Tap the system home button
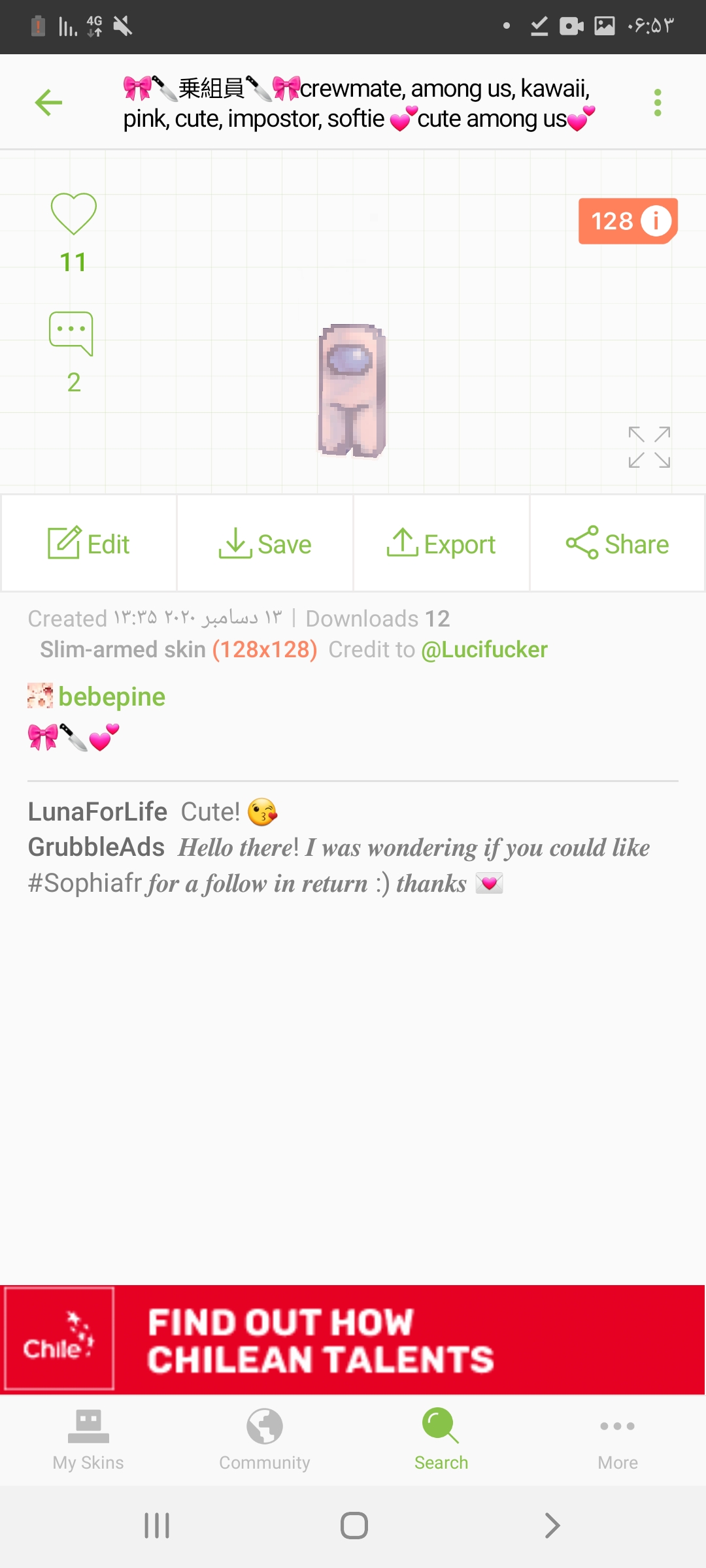Viewport: 706px width, 1568px height. tap(354, 1526)
